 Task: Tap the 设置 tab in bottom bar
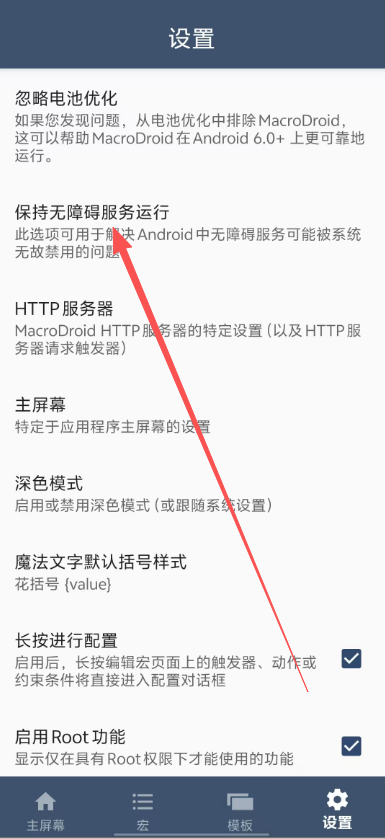coord(337,811)
